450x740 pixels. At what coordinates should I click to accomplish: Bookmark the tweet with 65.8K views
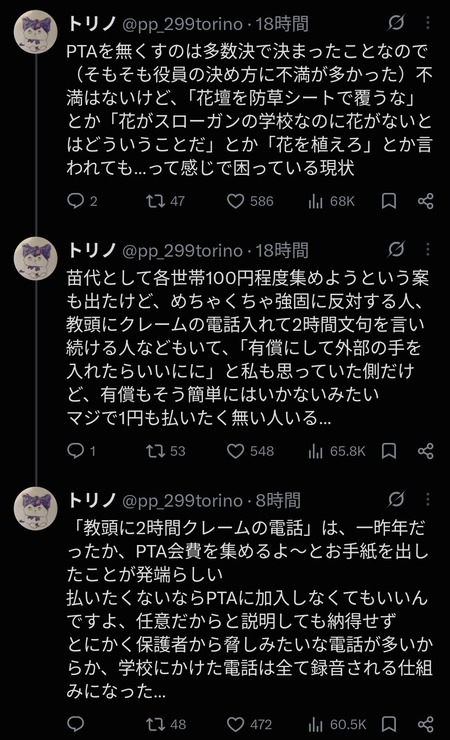coord(389,451)
